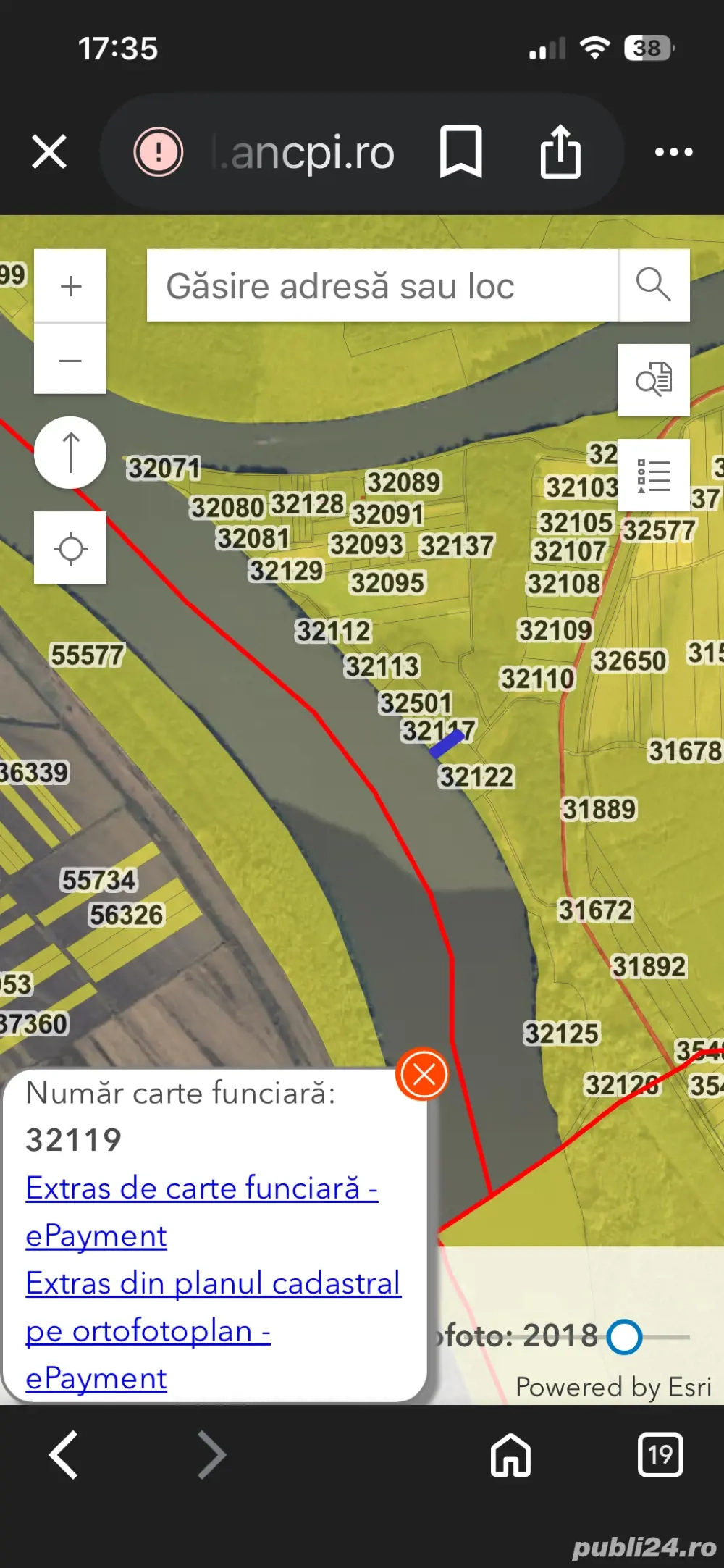Zoom in on the map
The image size is (724, 1568).
coord(70,286)
